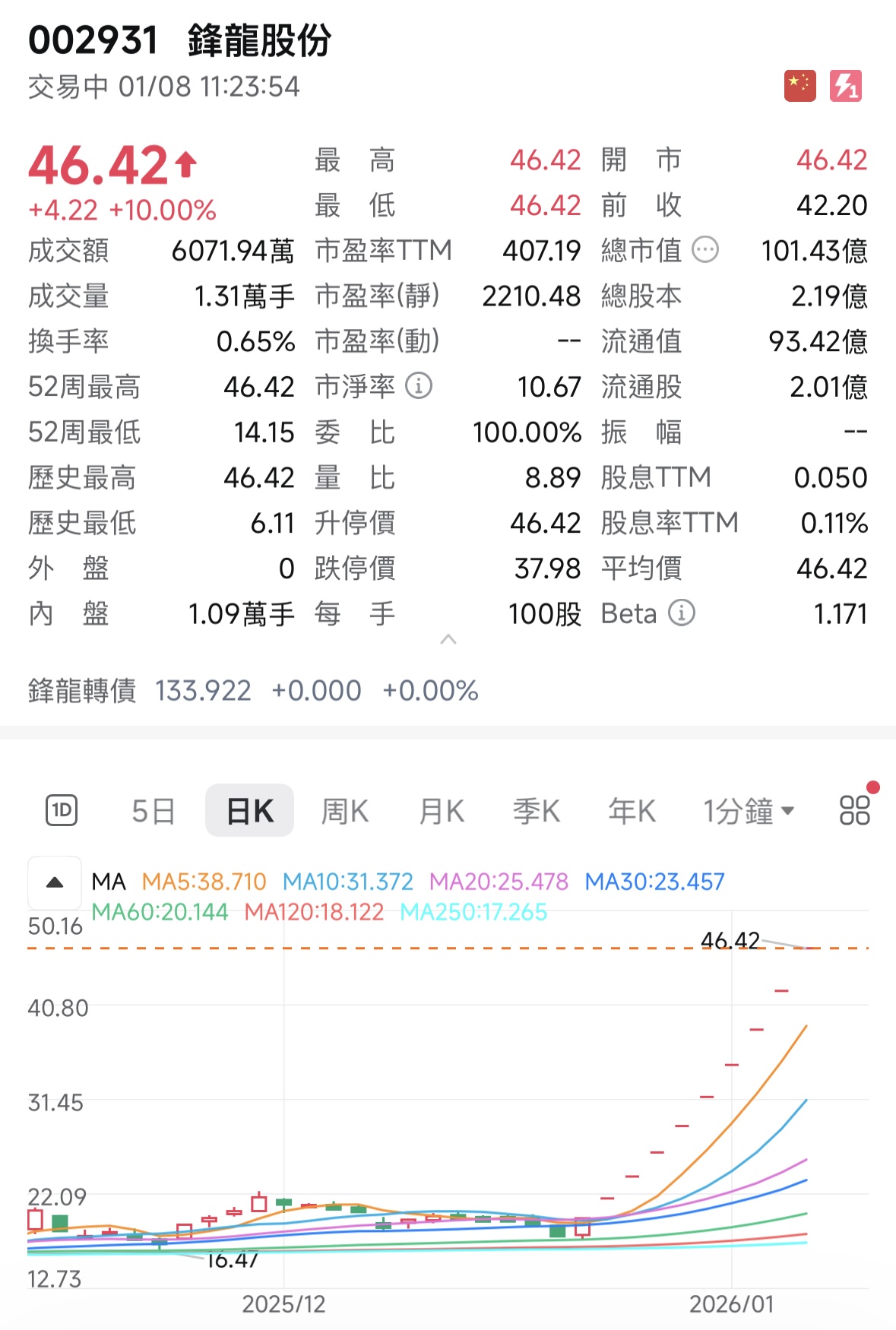The image size is (896, 1330).
Task: Tap the pink lightning level-1 quote icon
Action: pyautogui.click(x=846, y=86)
